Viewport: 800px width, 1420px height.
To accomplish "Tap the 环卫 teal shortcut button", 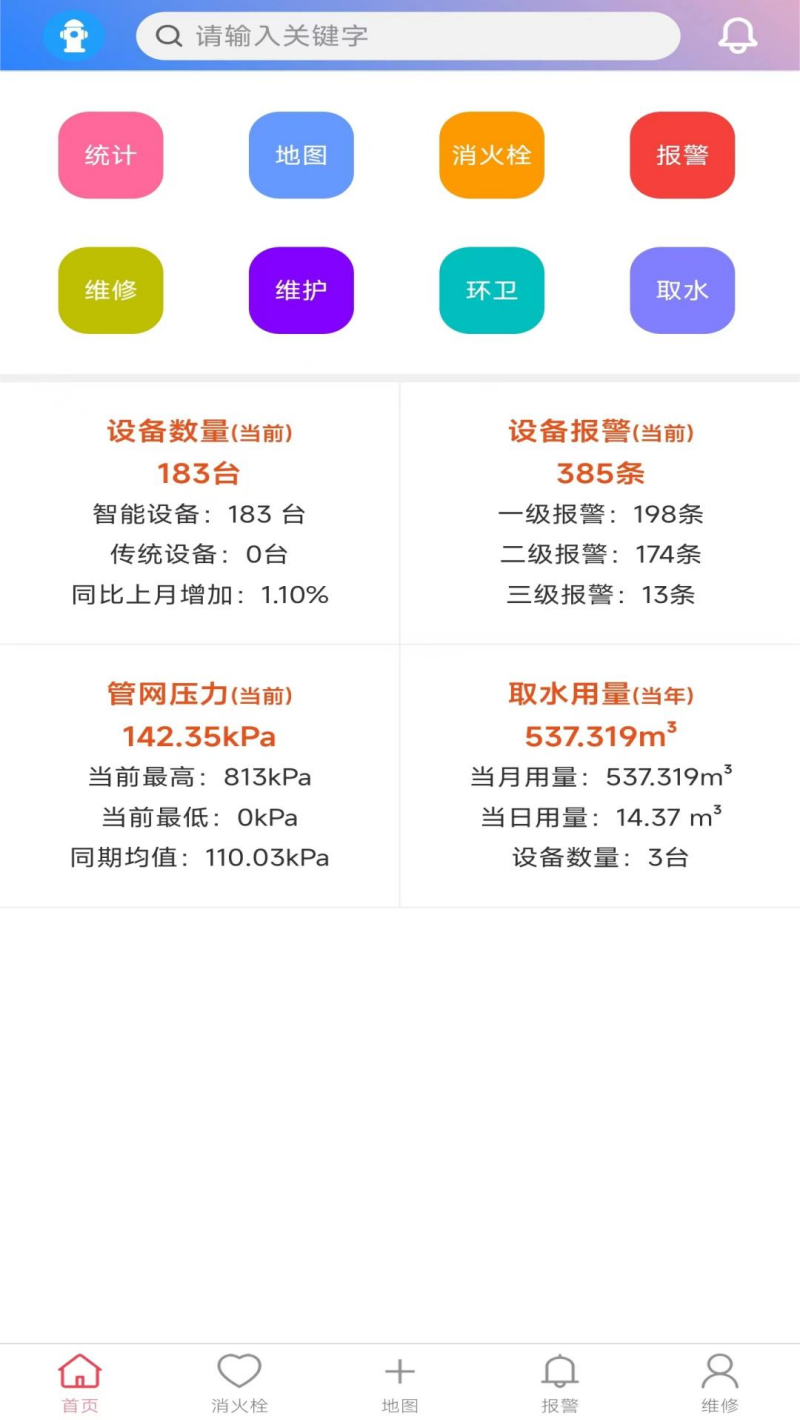I will click(491, 291).
